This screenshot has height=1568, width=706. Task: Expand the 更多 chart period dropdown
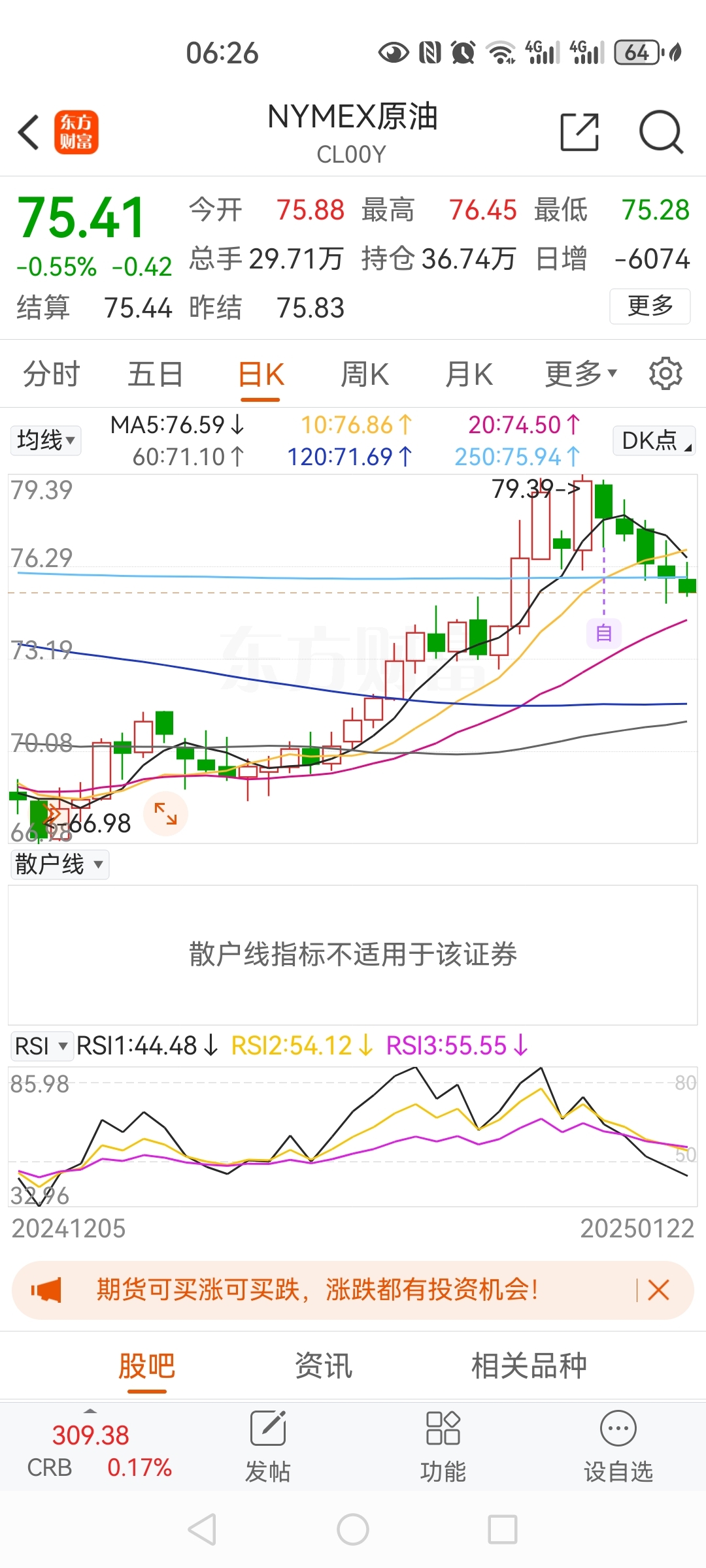(580, 374)
